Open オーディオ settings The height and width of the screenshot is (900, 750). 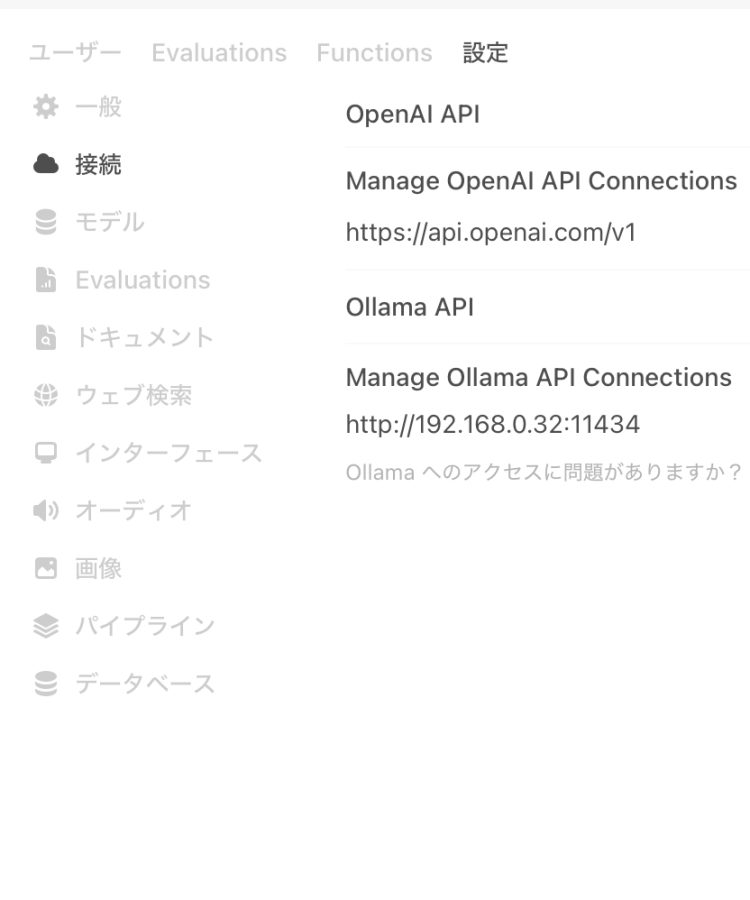[133, 511]
